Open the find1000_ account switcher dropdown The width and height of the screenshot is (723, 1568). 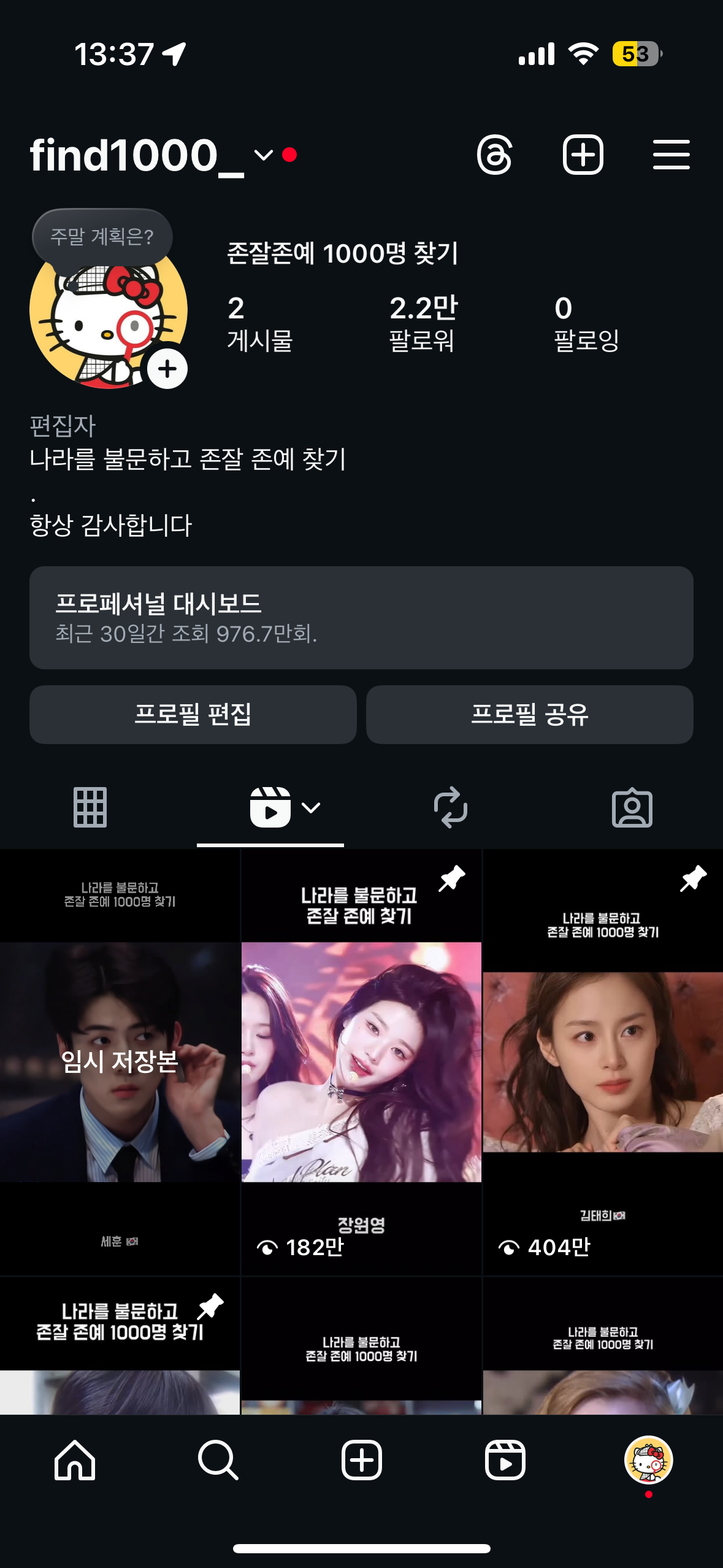(x=263, y=155)
